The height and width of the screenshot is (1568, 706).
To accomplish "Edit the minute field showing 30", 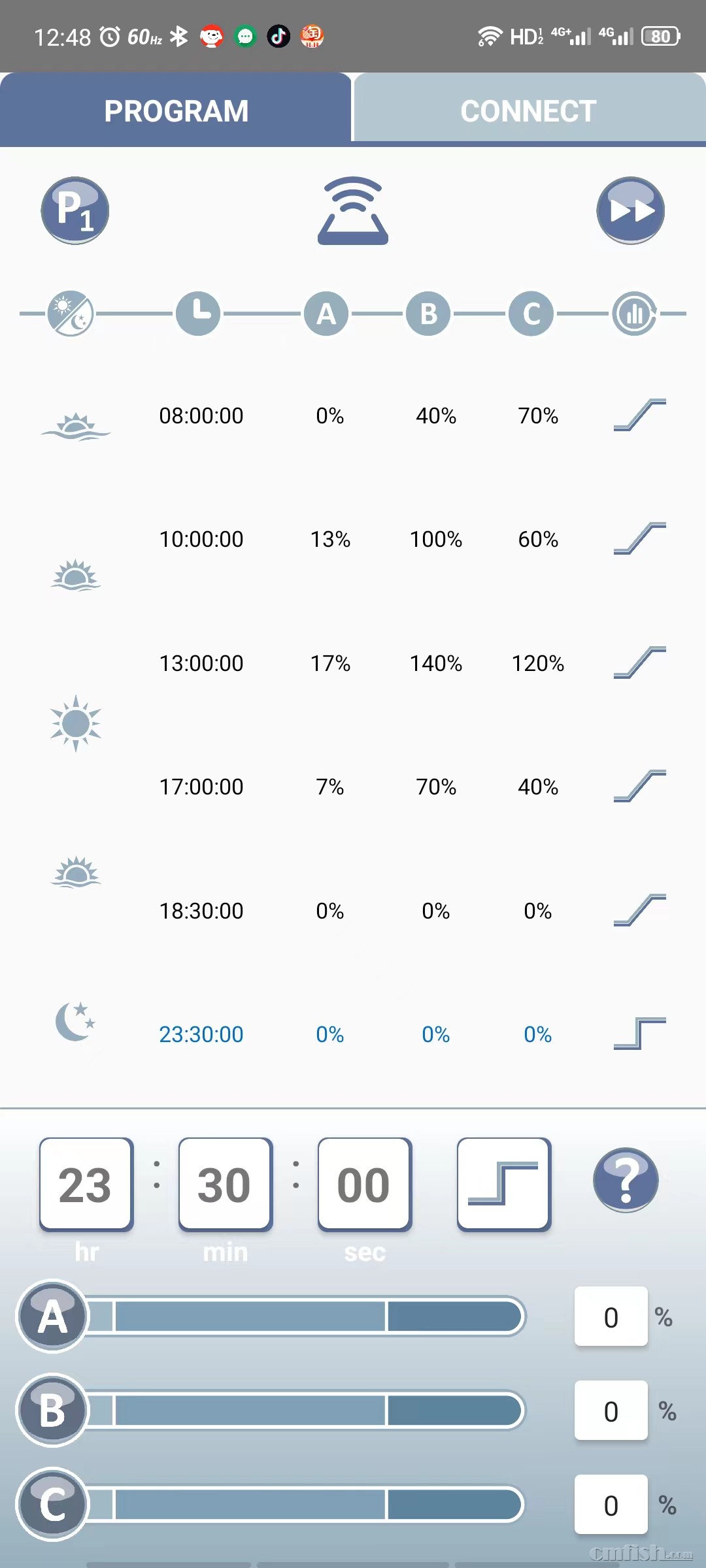I will (226, 1184).
